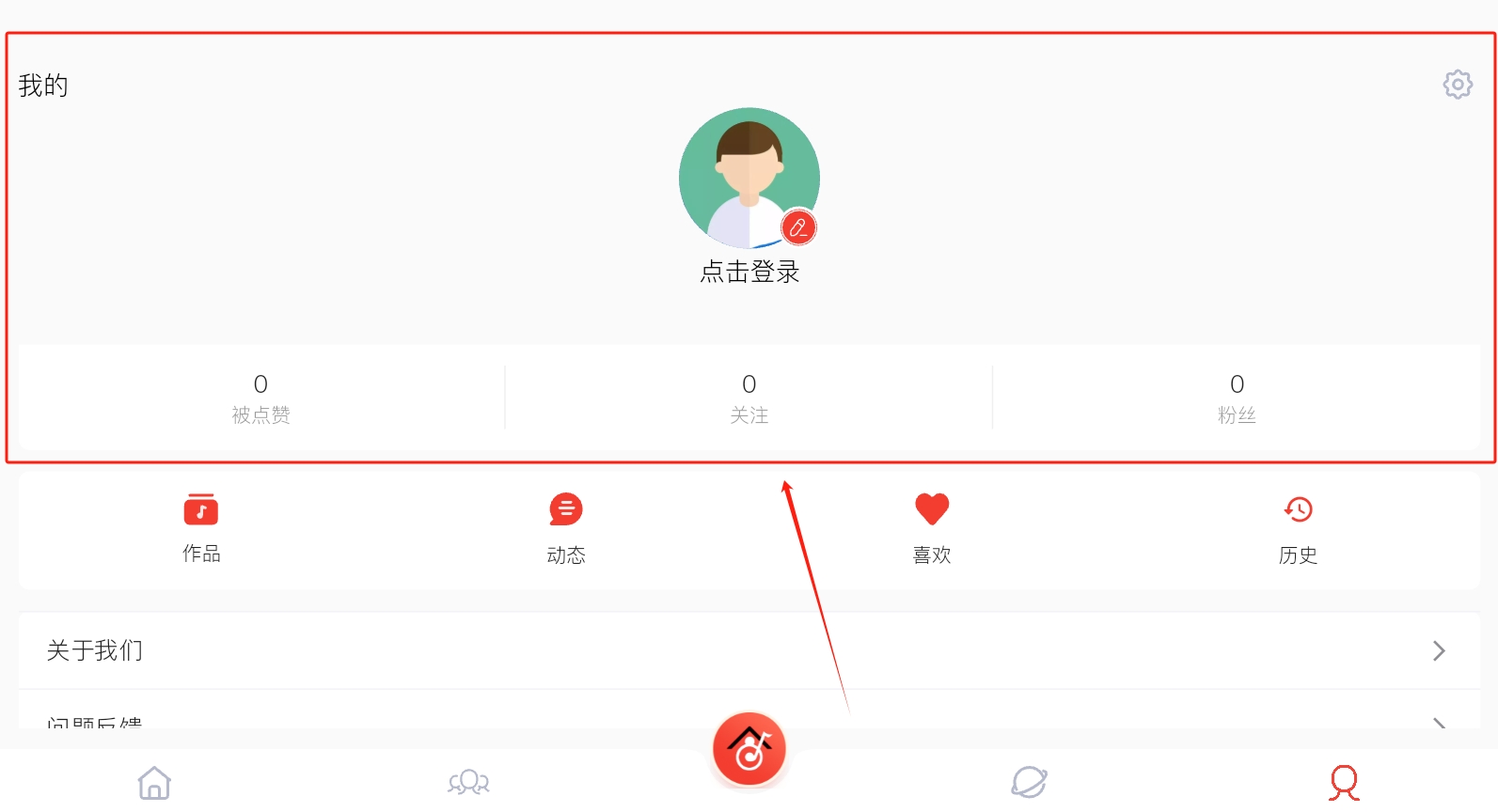
Task: Switch to the planet discover tab
Action: click(1029, 782)
